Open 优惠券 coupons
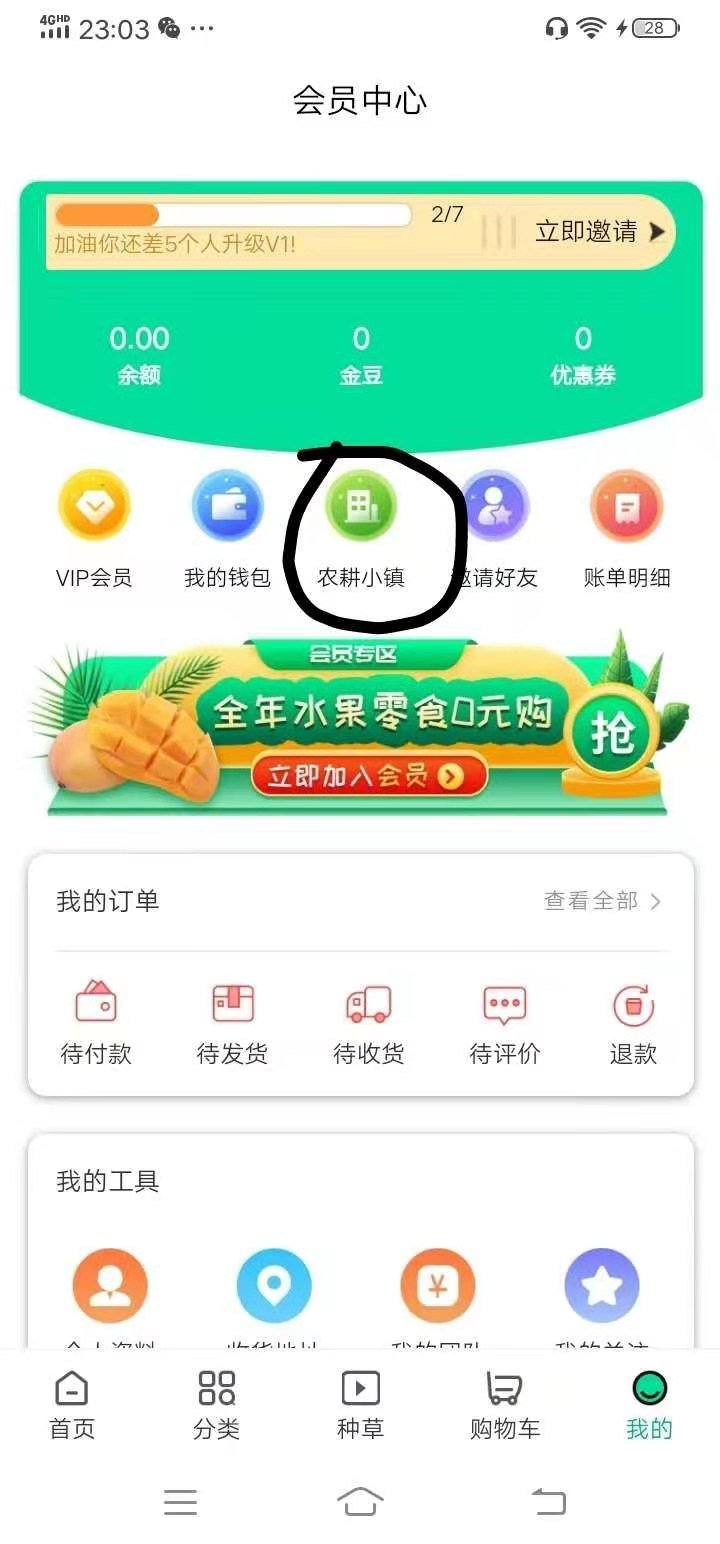This screenshot has height=1544, width=720. (583, 354)
